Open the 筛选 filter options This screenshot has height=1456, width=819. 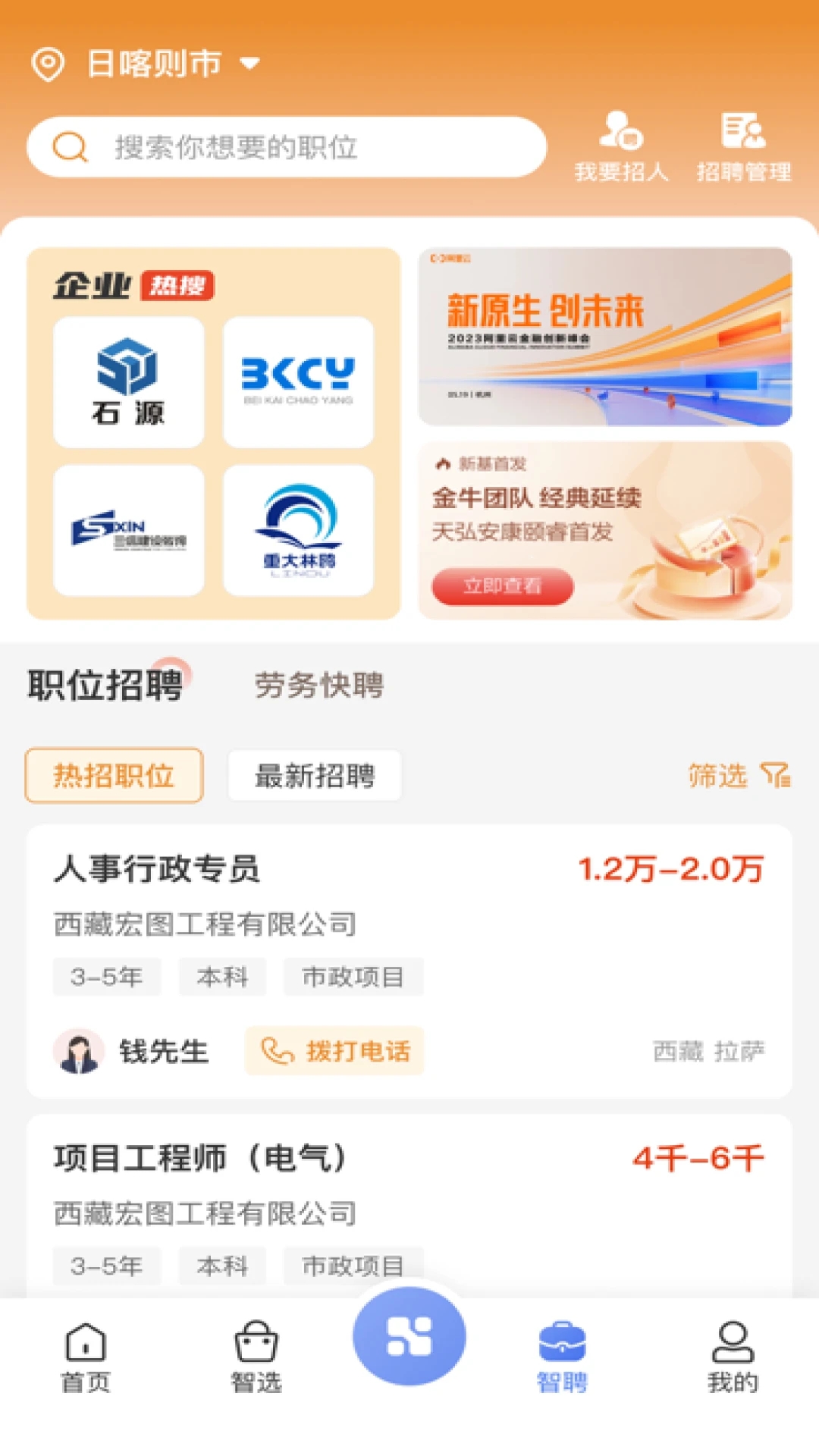pos(739,776)
